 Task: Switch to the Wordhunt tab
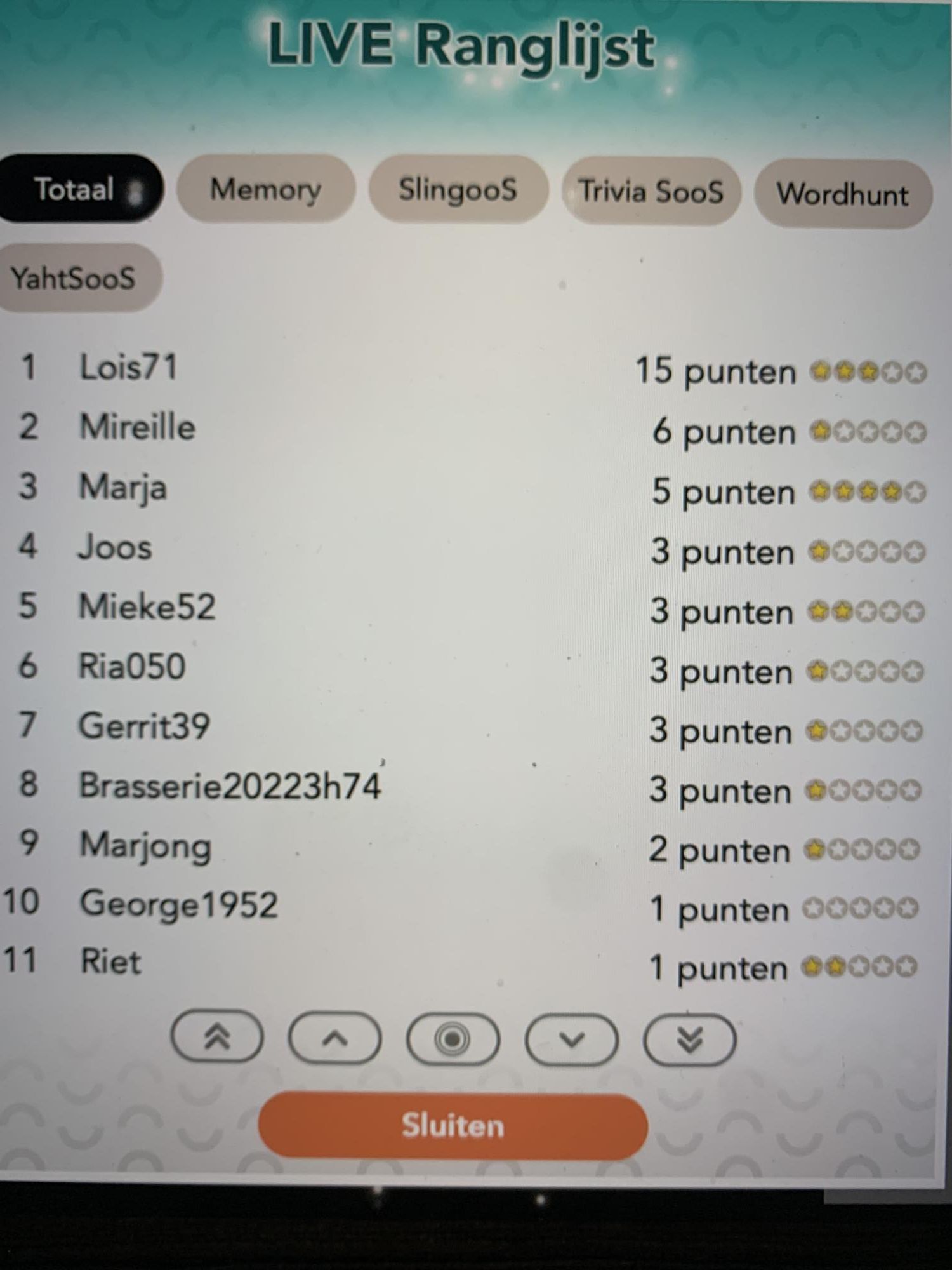point(843,194)
